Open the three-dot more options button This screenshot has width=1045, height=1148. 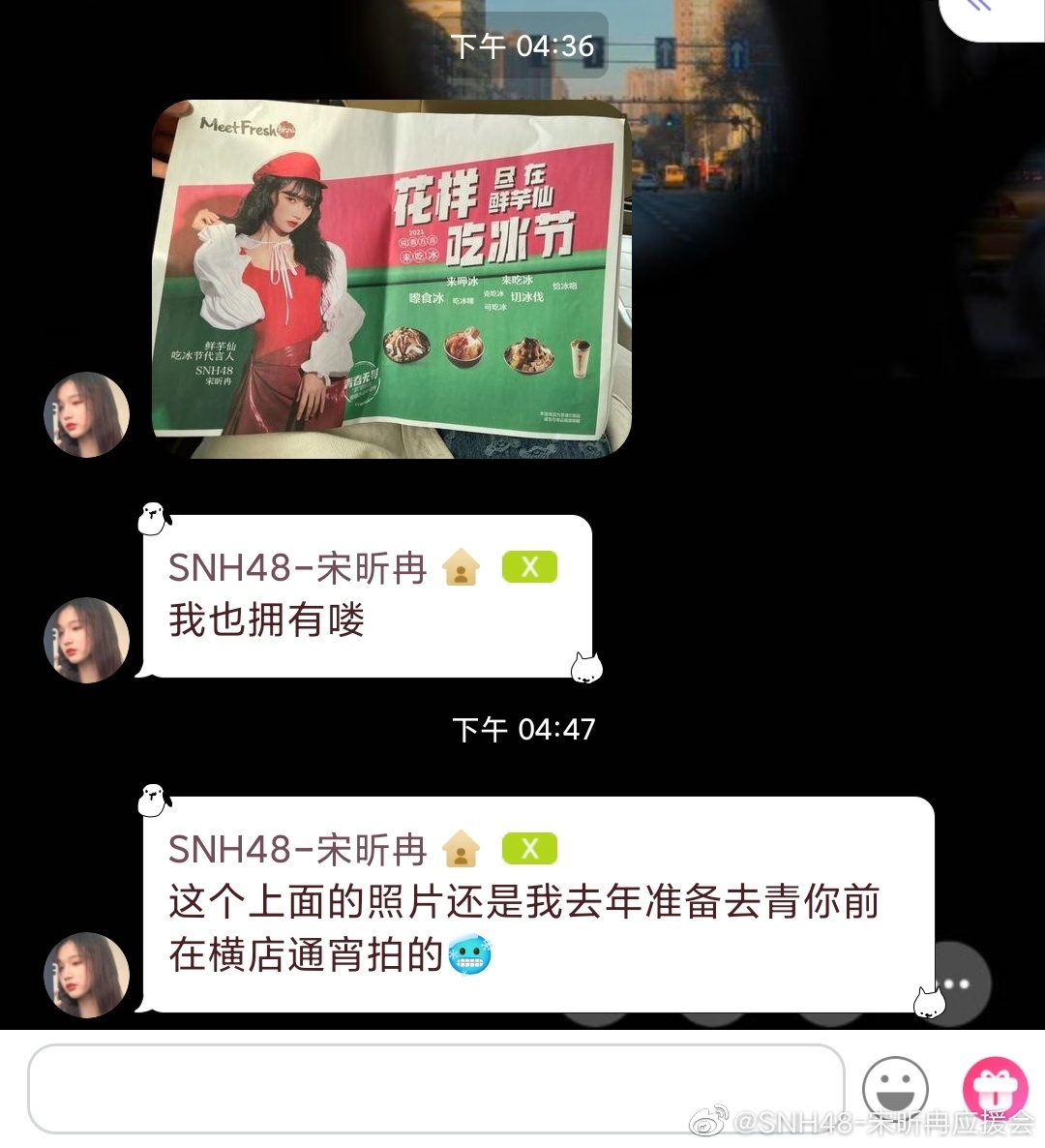pos(957,983)
